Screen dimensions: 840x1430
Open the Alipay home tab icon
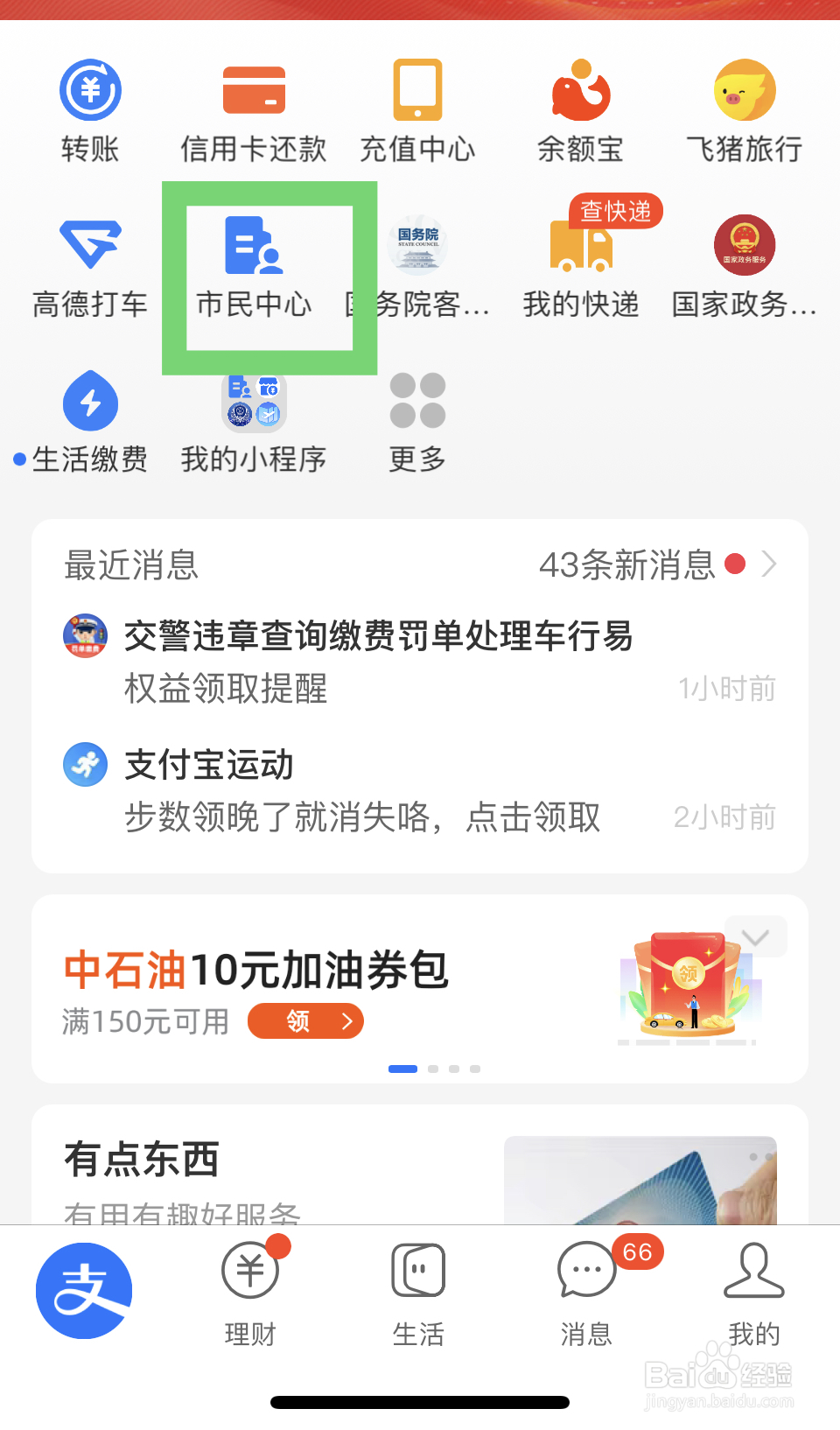coord(84,1289)
